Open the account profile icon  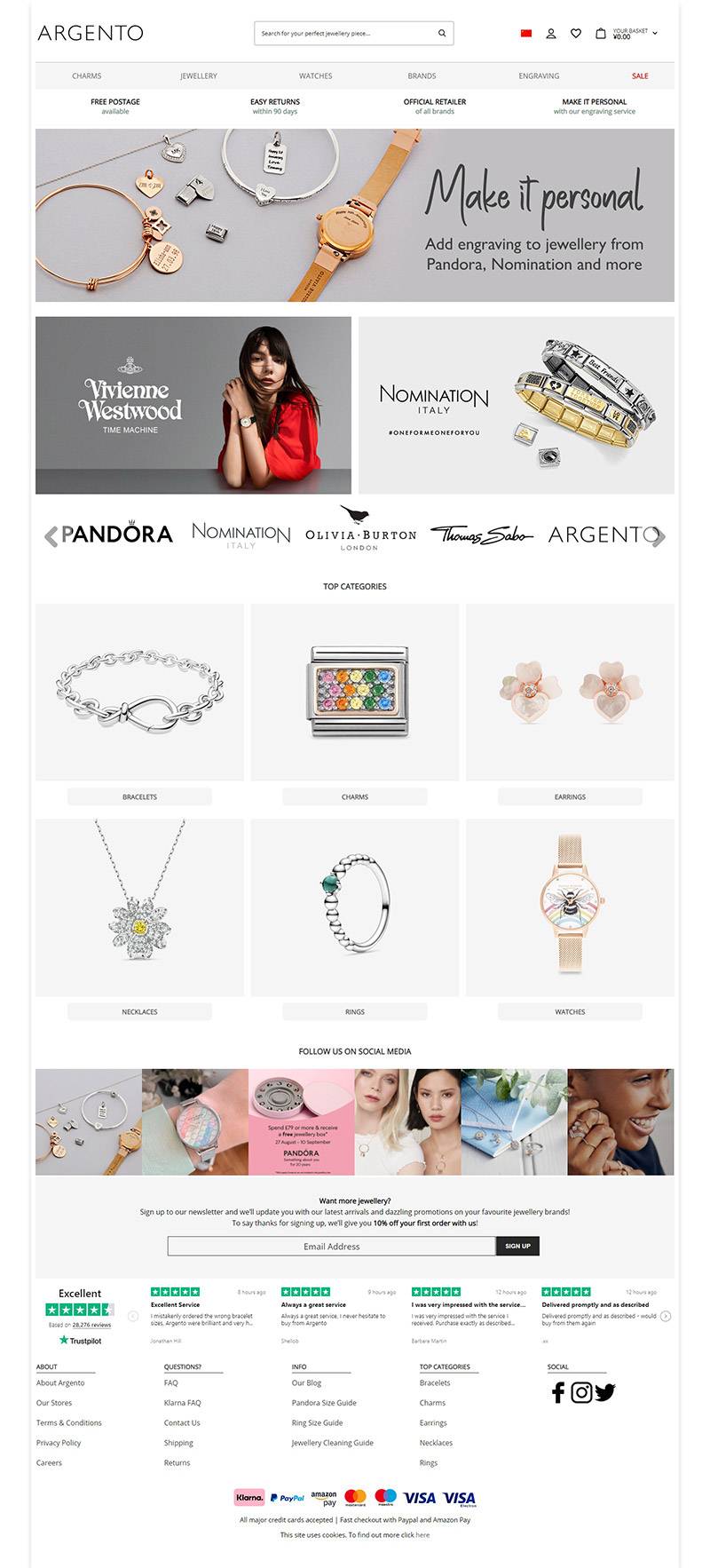click(x=550, y=34)
